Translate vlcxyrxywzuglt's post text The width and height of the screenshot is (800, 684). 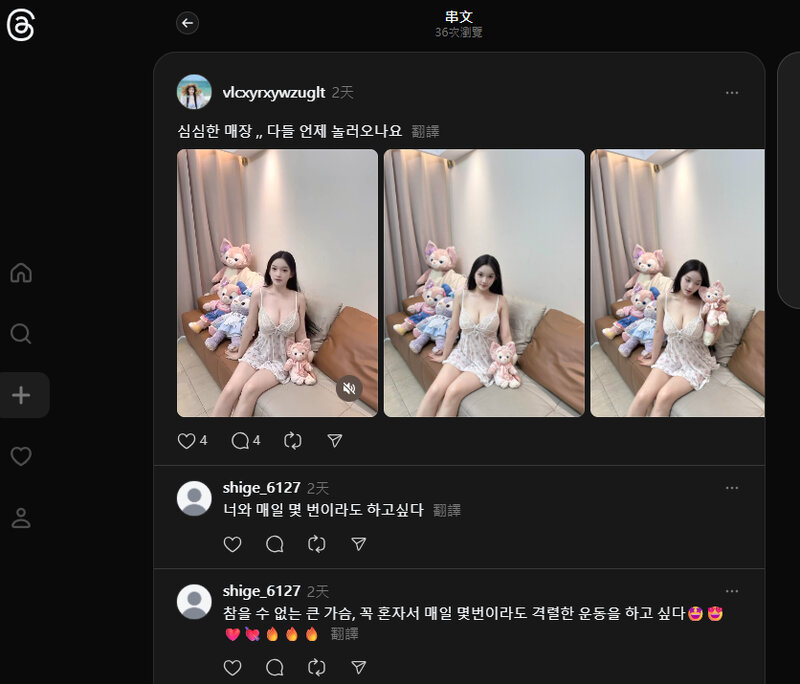click(425, 131)
